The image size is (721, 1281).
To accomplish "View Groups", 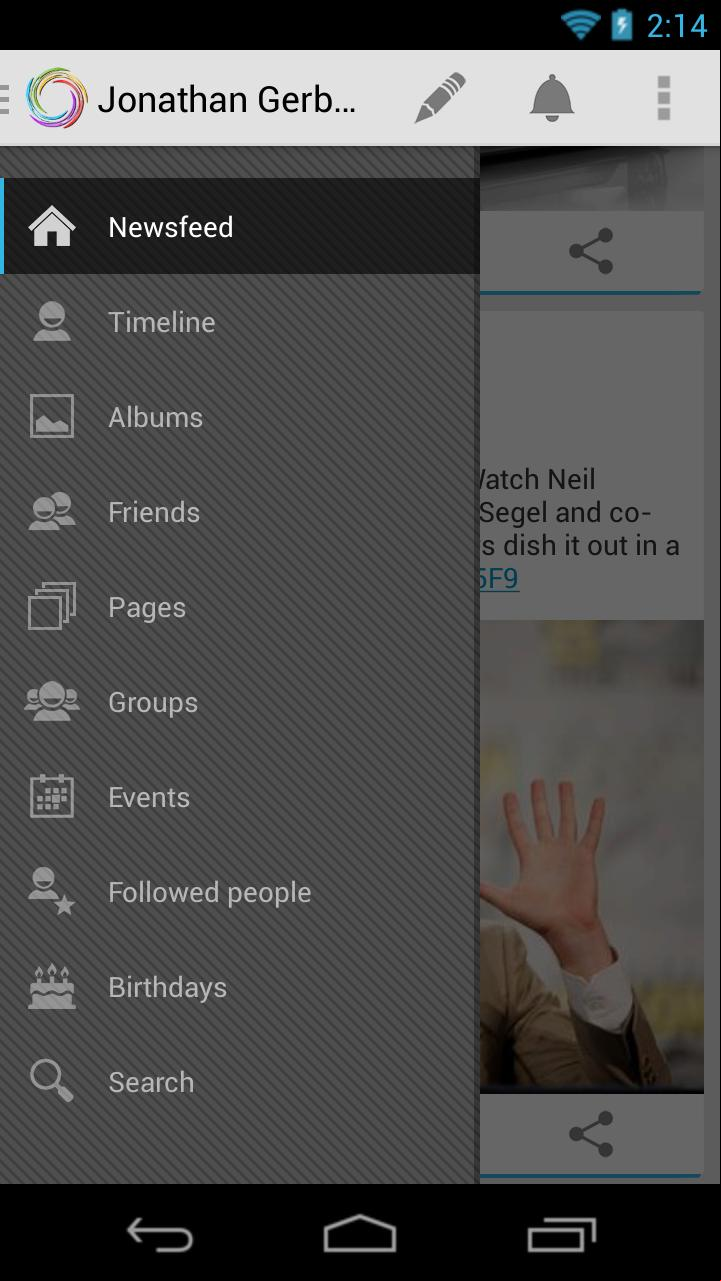I will [240, 702].
